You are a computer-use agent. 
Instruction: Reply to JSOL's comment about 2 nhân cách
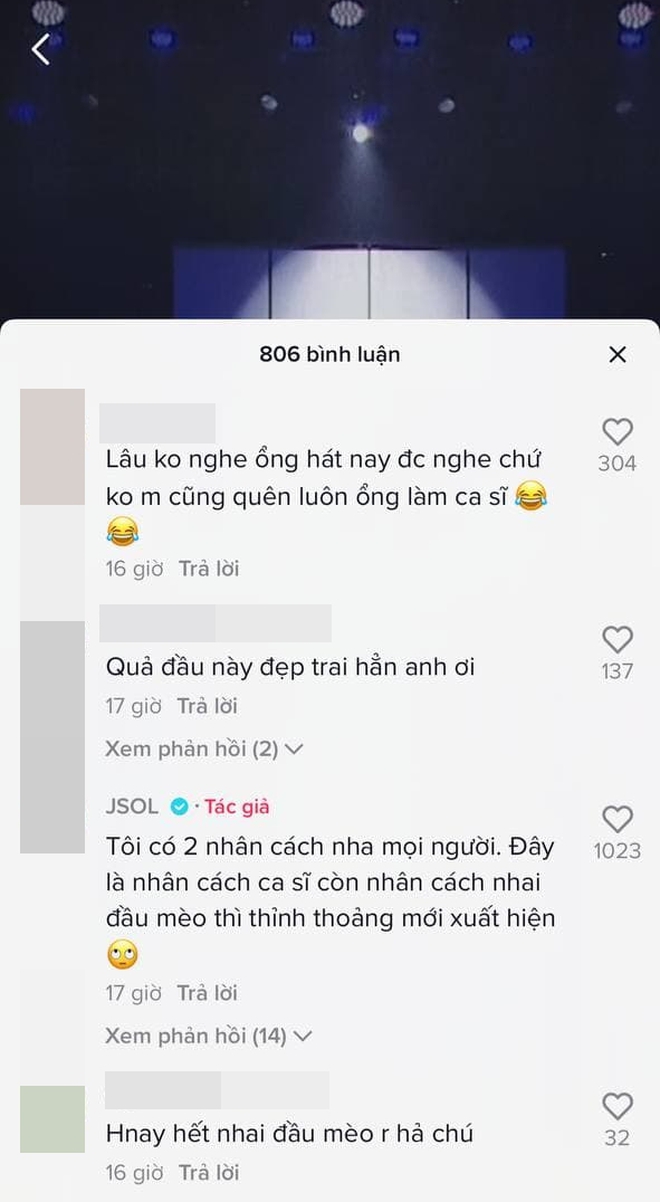[x=207, y=993]
